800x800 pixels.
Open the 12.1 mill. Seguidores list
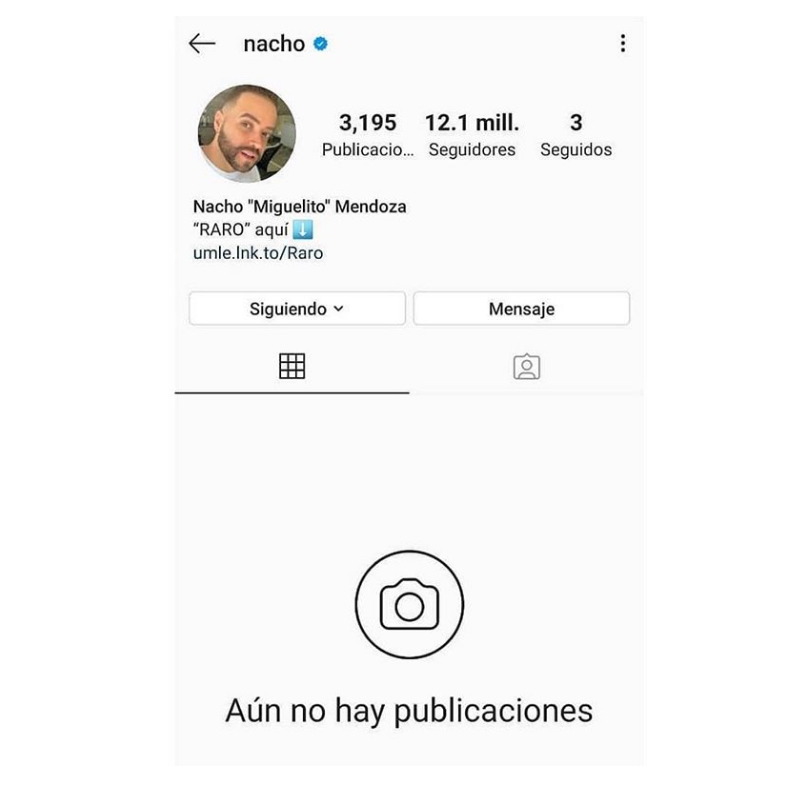point(472,135)
